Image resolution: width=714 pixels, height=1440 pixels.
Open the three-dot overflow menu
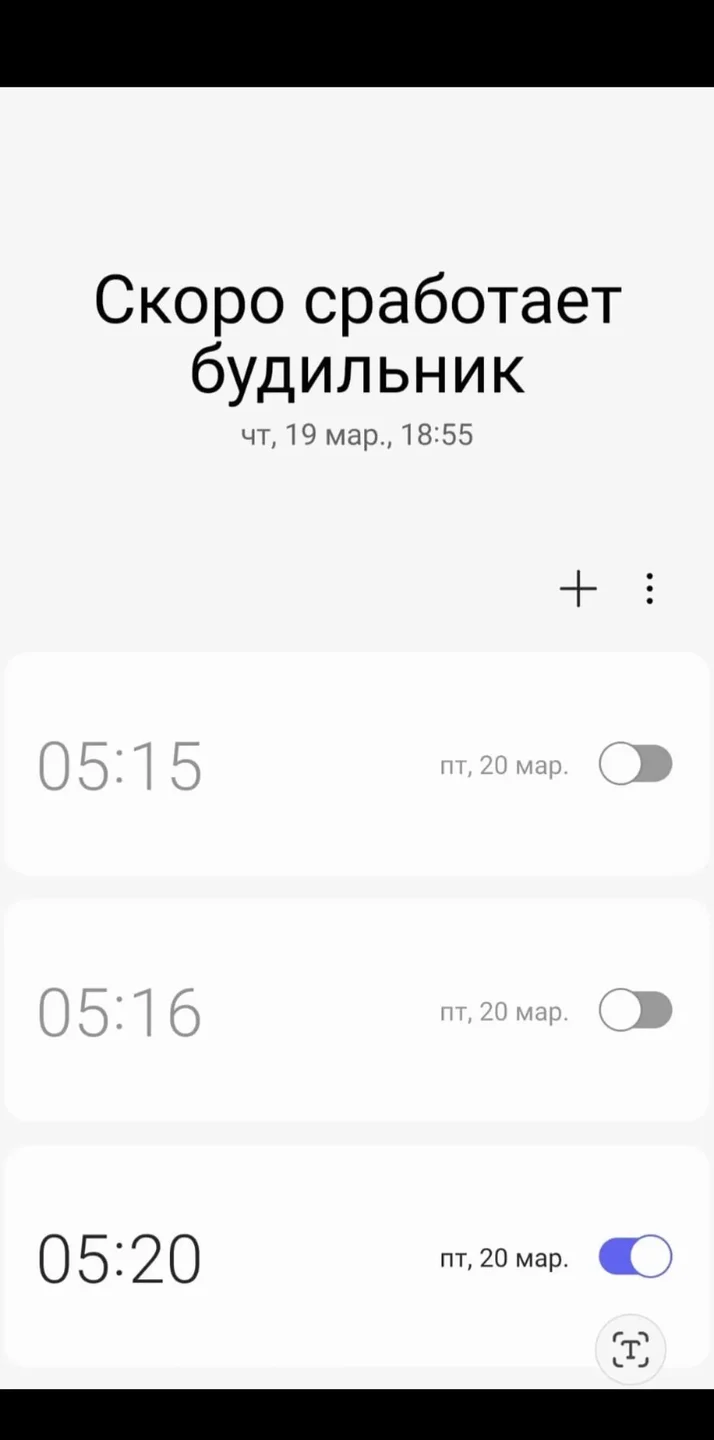(650, 589)
